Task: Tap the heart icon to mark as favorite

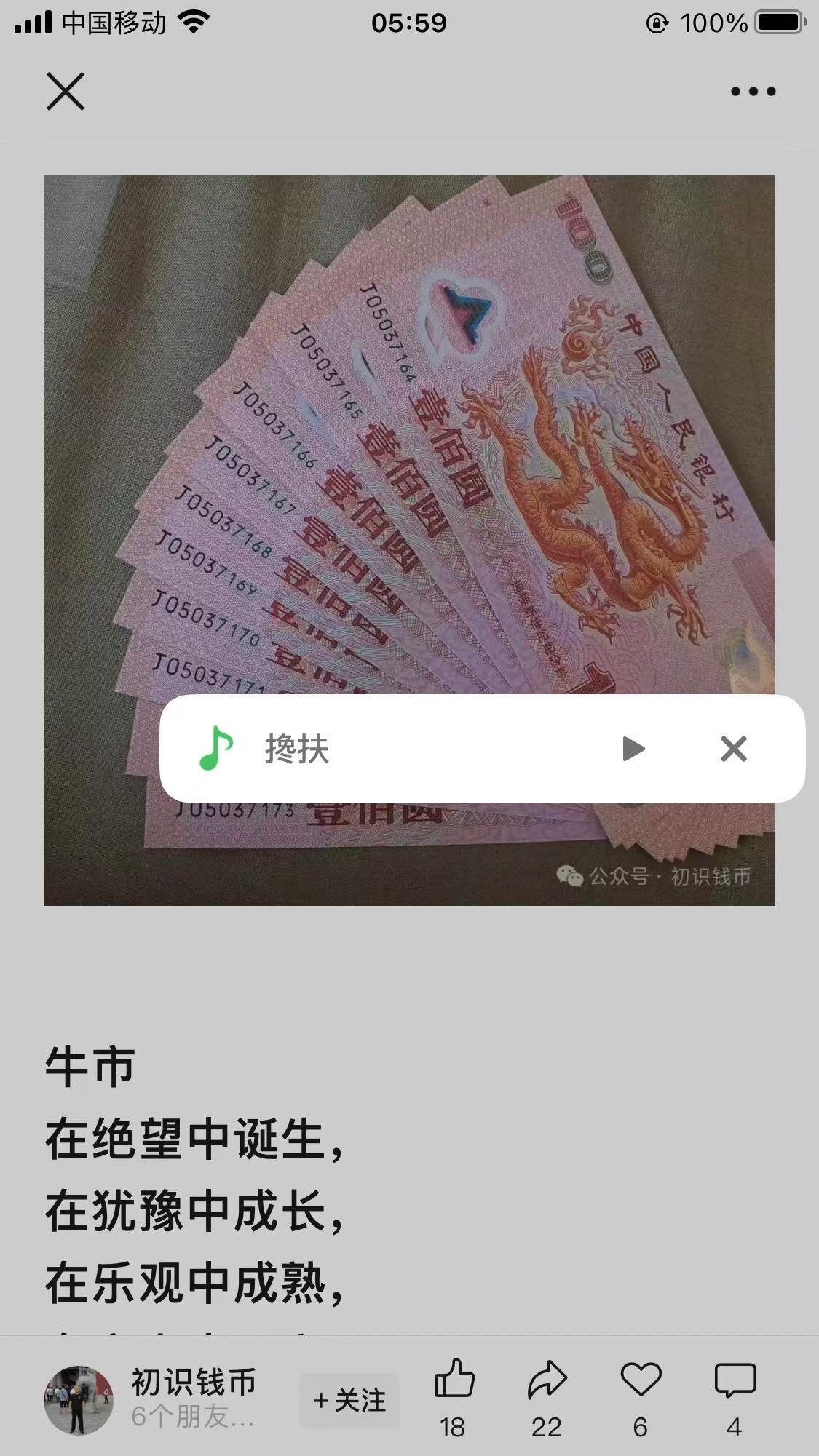Action: [x=641, y=1398]
